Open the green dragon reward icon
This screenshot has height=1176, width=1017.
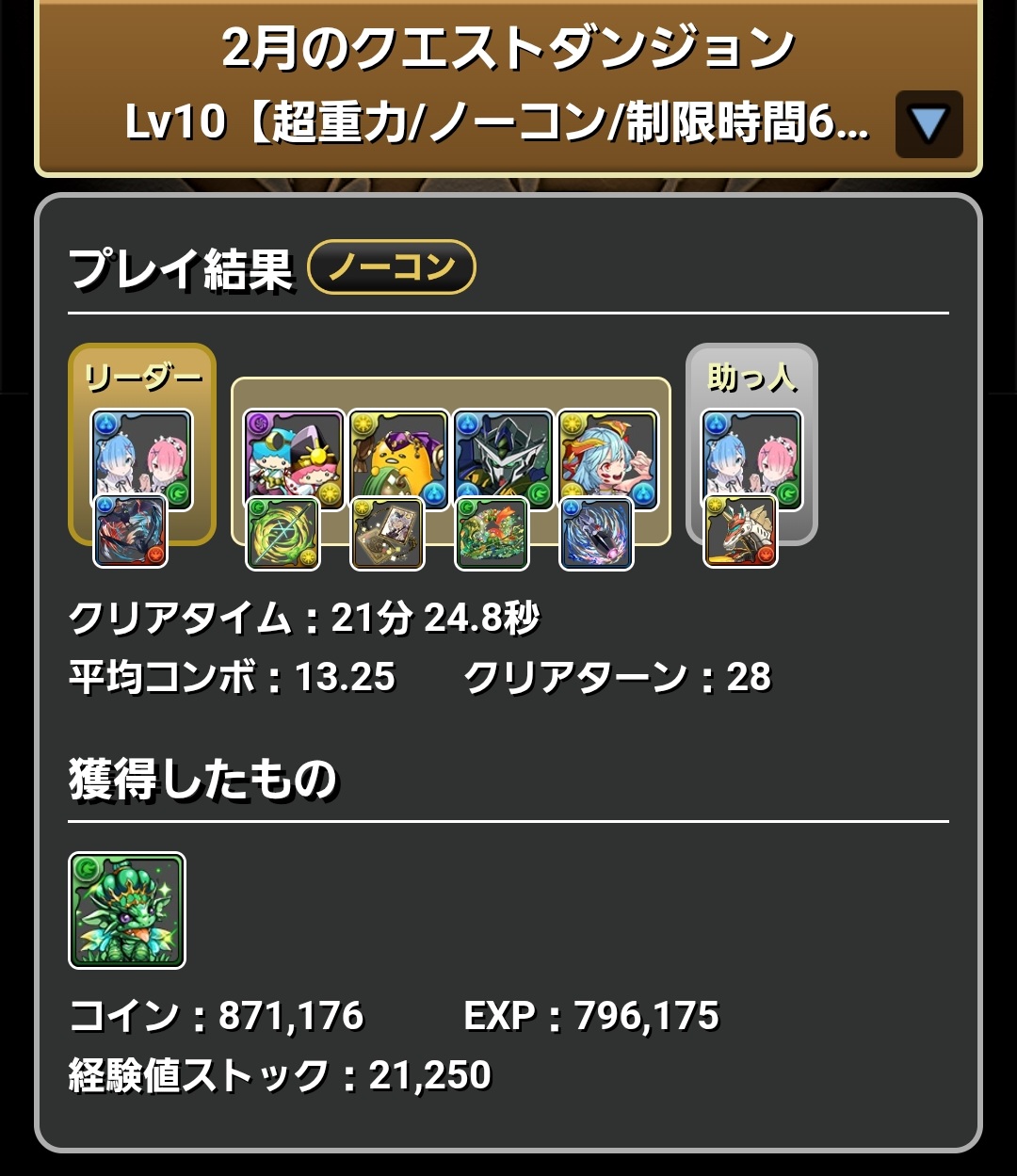(x=127, y=910)
